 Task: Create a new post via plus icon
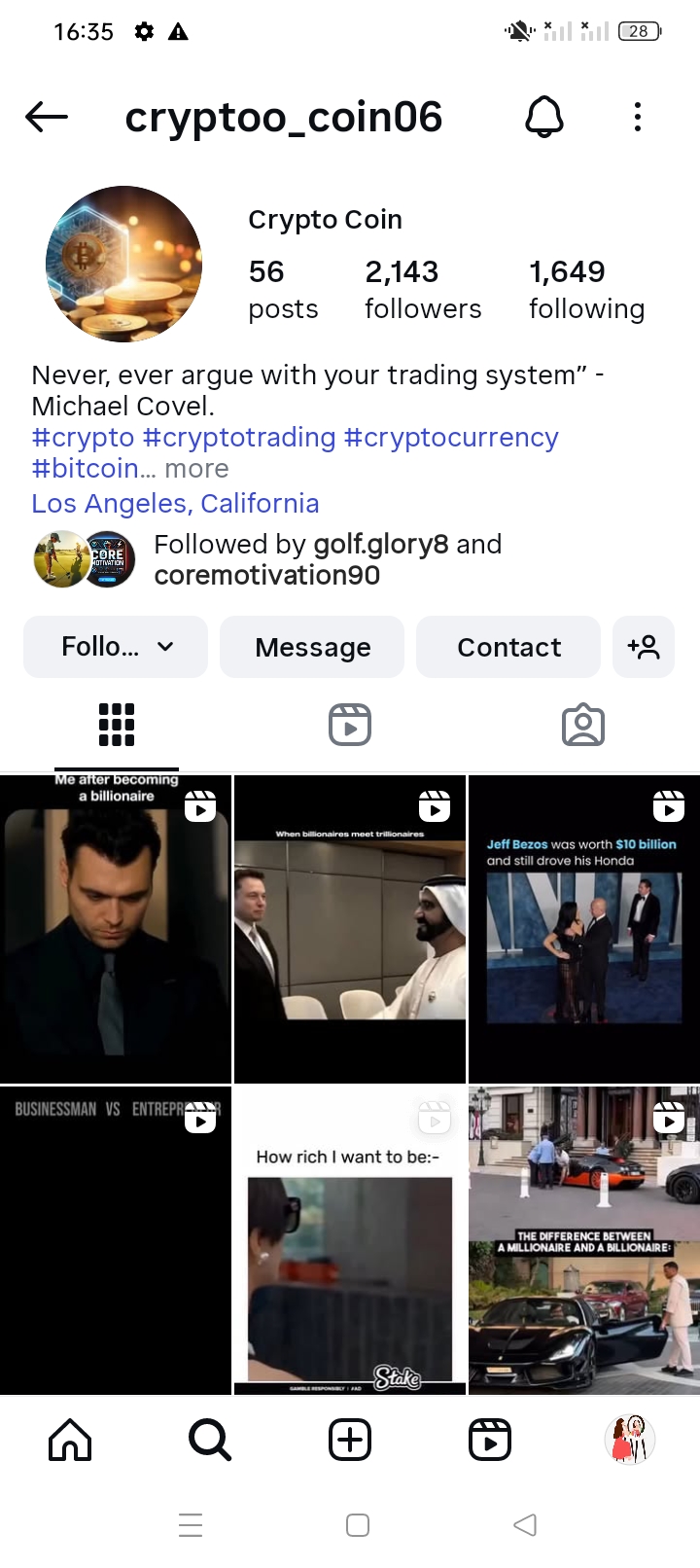point(349,1440)
